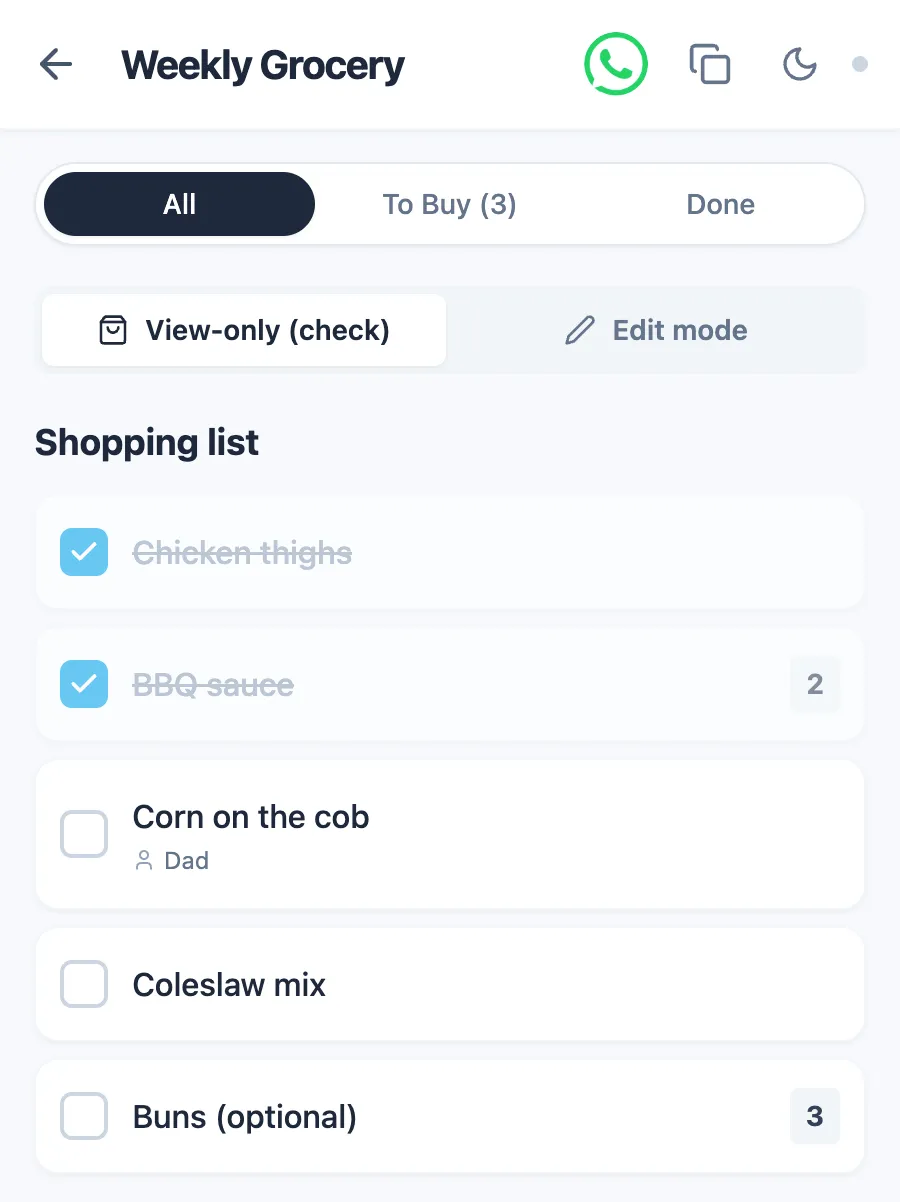
Task: Switch to the To Buy tab
Action: [449, 204]
